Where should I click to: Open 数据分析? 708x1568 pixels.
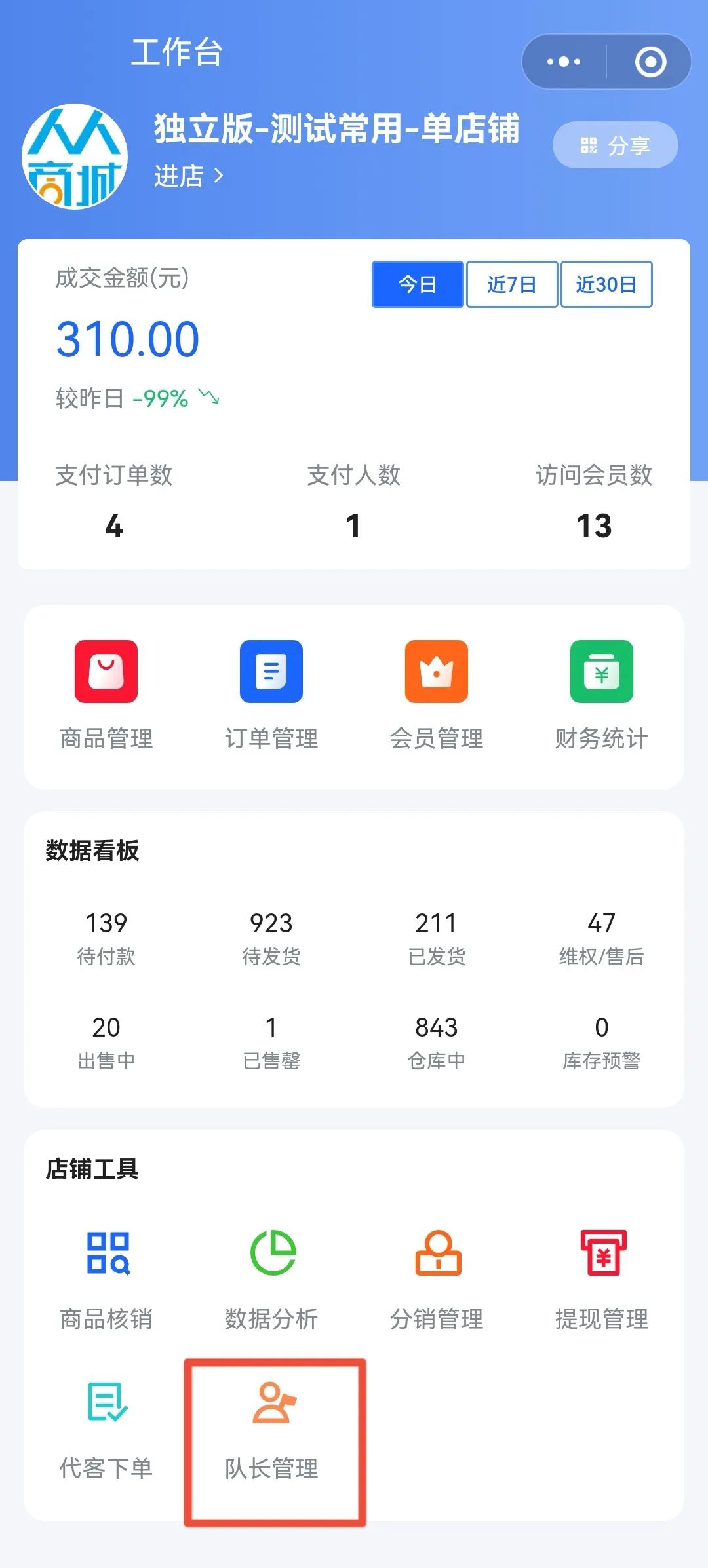click(271, 1279)
